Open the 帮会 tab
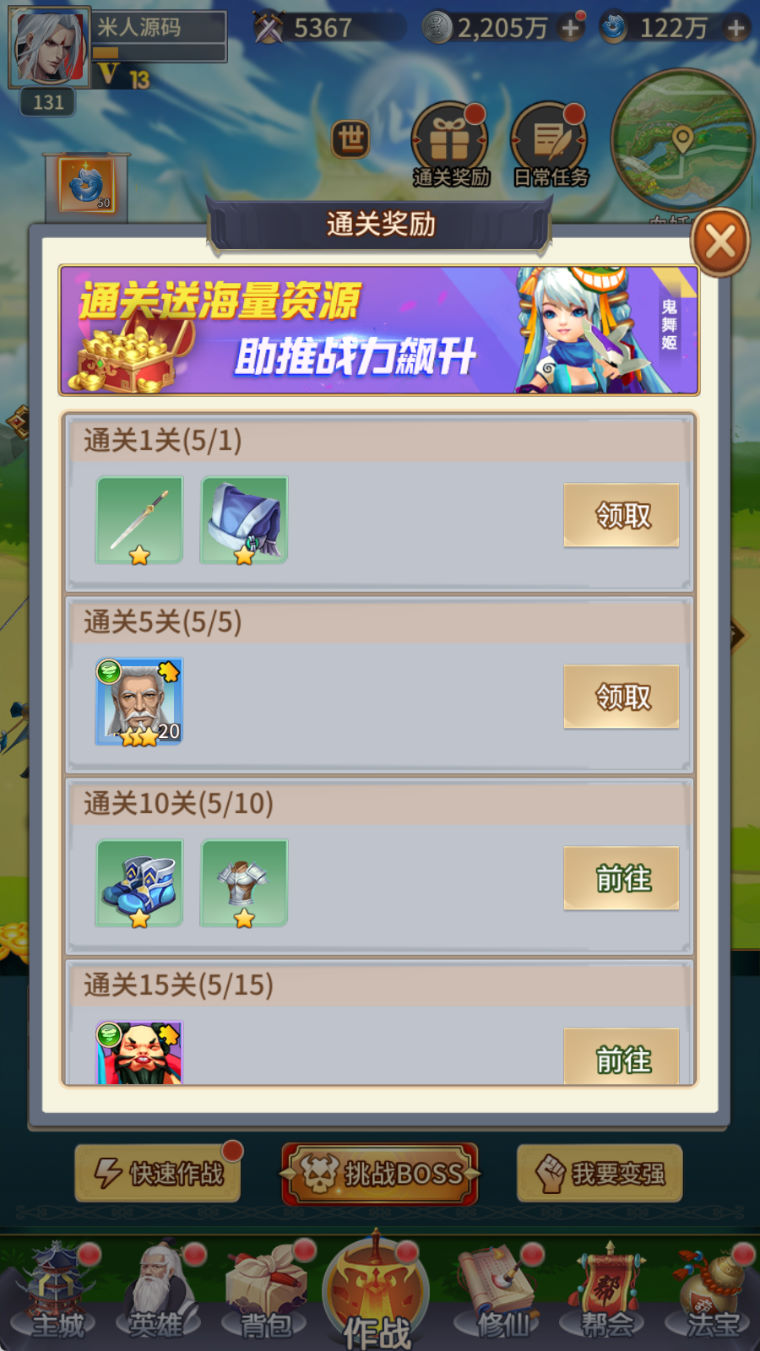Viewport: 760px width, 1351px height. pyautogui.click(x=609, y=1292)
